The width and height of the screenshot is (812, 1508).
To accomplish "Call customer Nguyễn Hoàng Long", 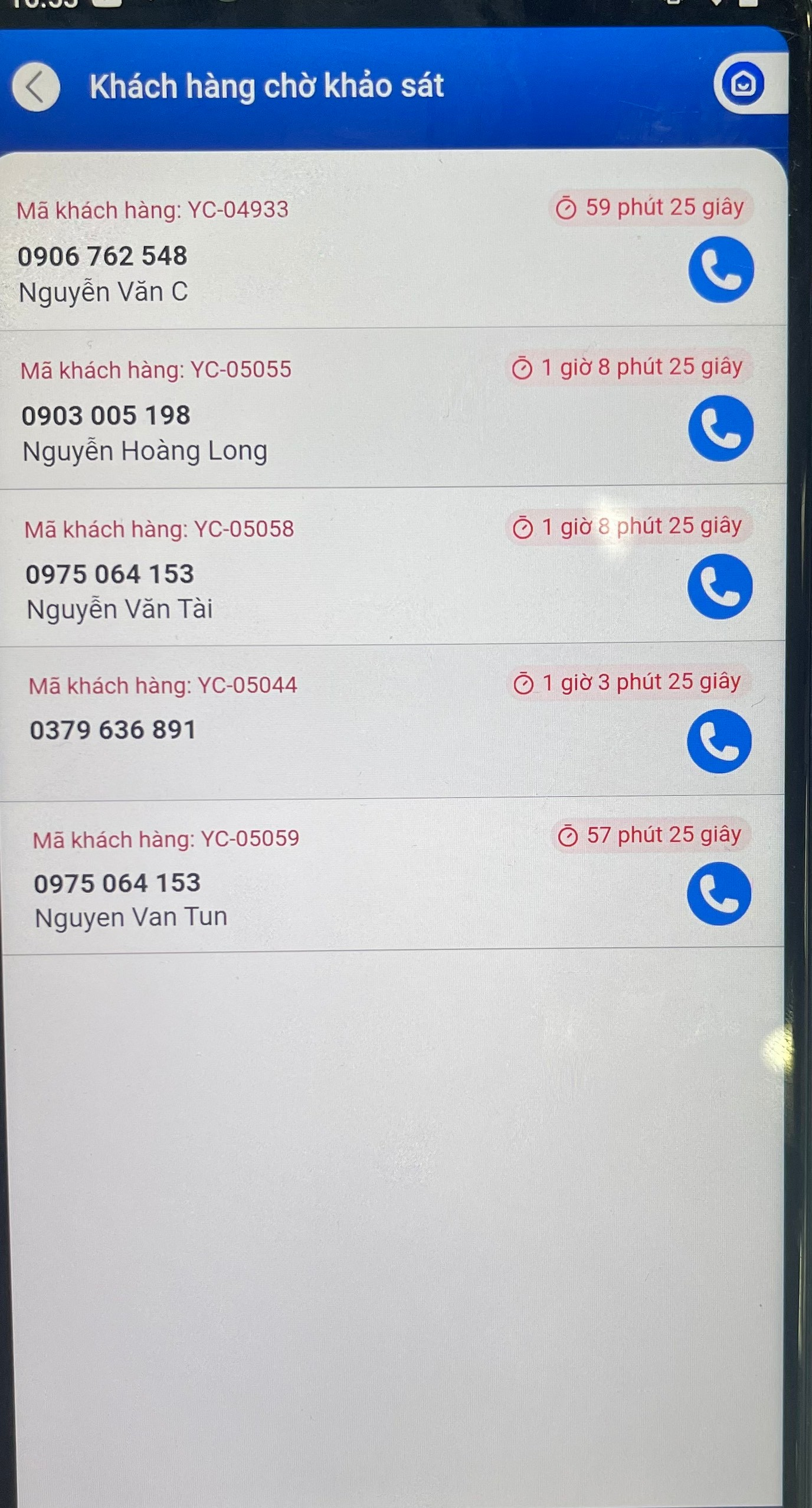I will click(721, 428).
